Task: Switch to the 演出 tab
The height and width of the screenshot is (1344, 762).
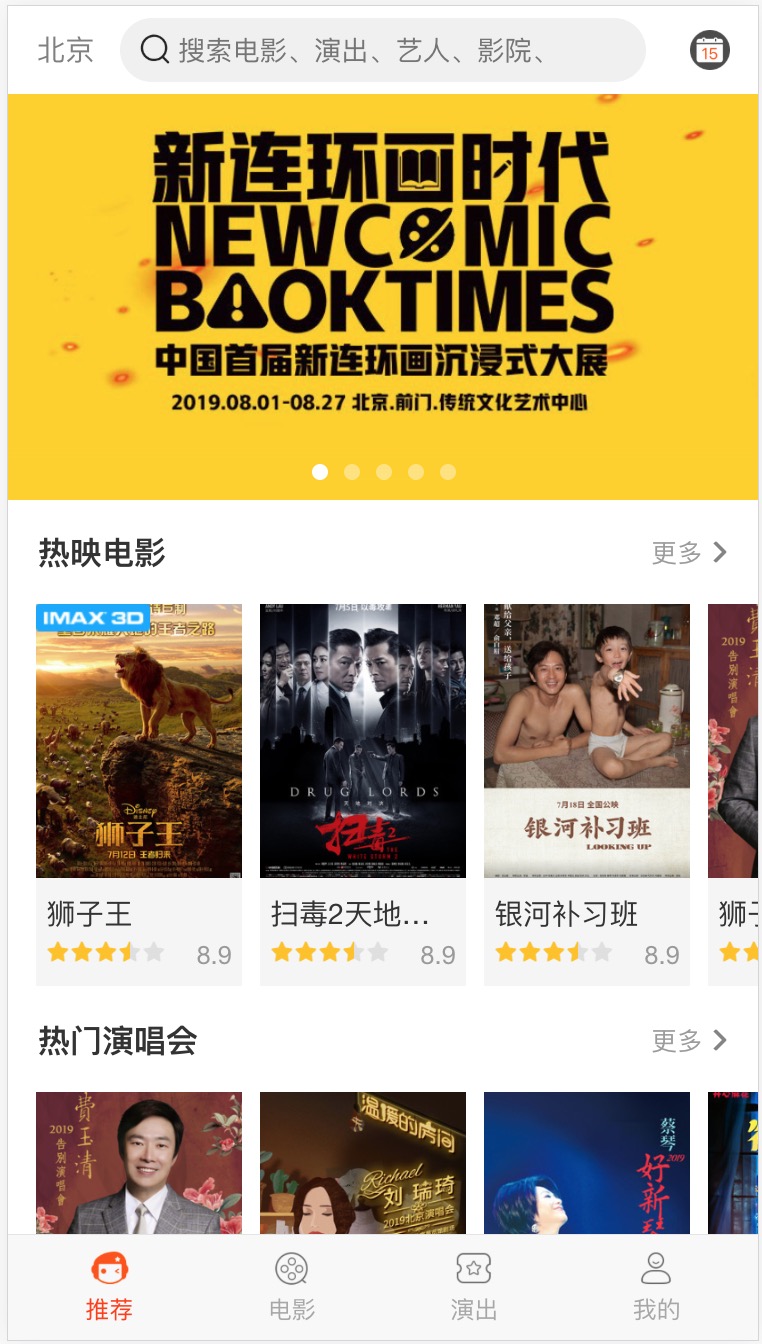Action: (x=473, y=1288)
